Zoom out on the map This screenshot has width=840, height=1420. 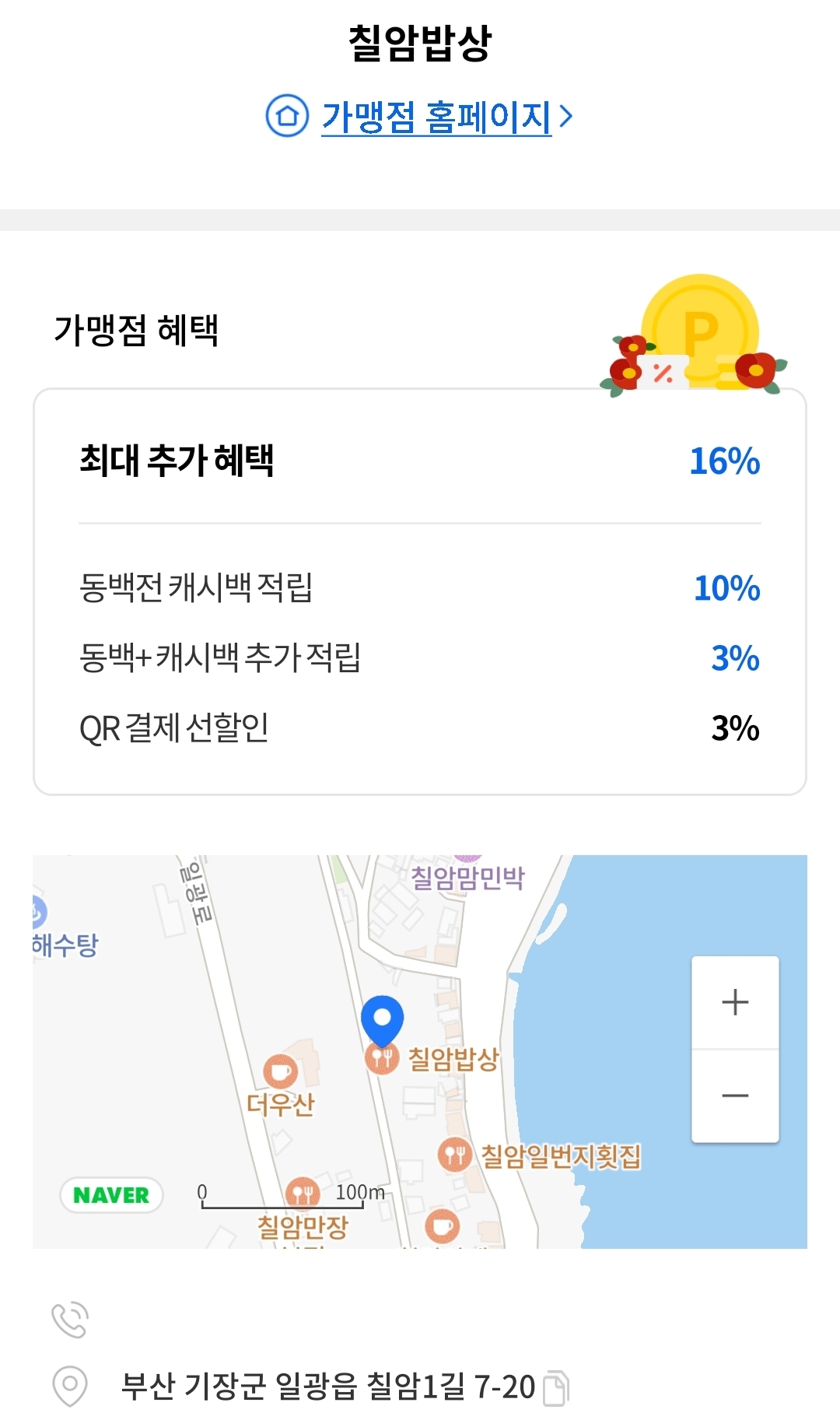735,1096
